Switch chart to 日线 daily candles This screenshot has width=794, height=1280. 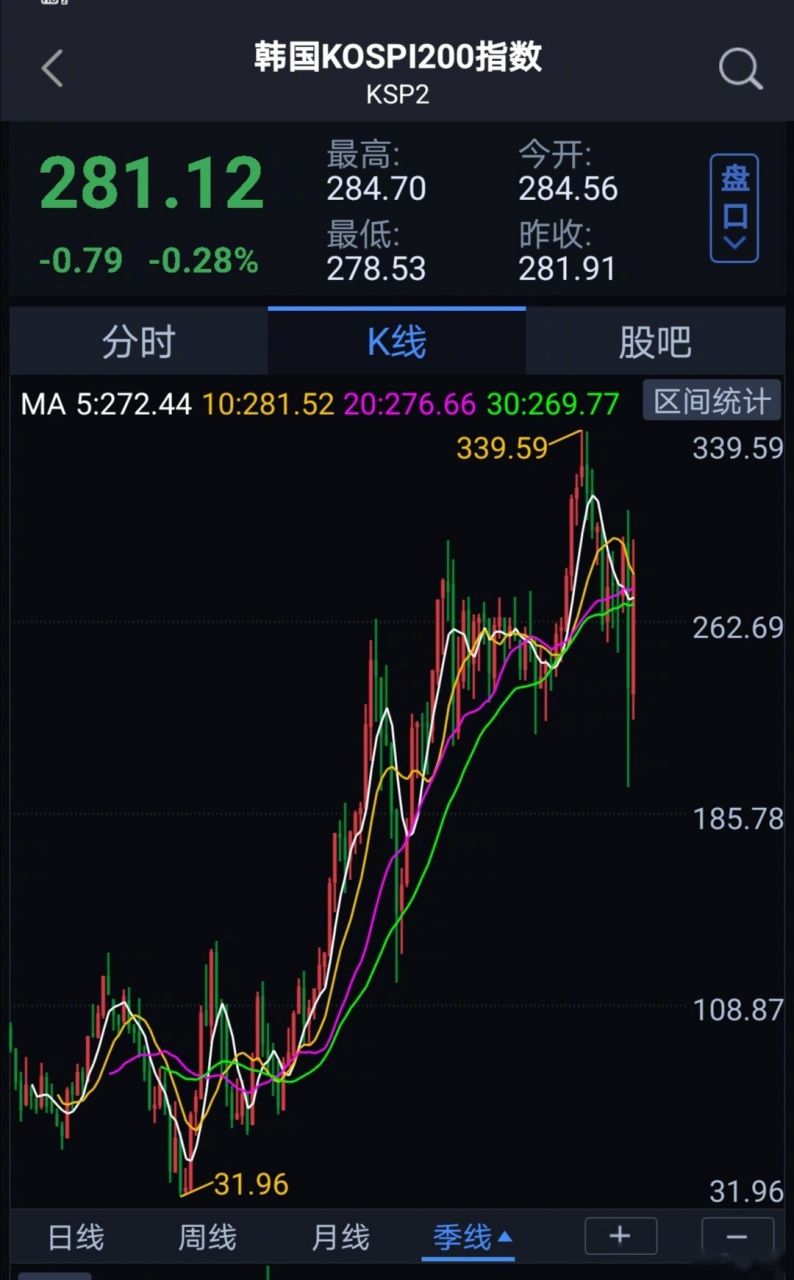76,1237
